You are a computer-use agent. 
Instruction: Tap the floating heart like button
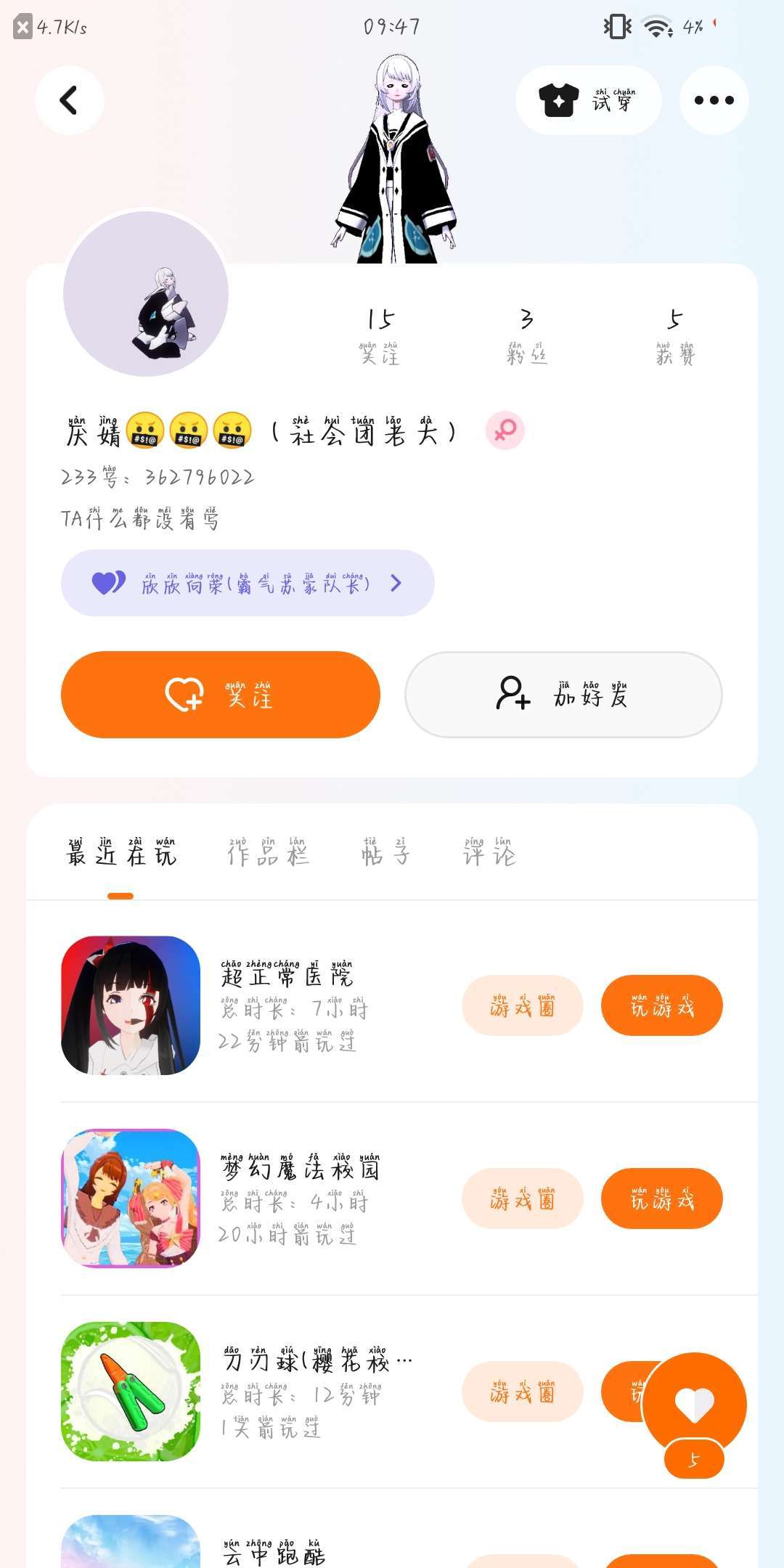pyautogui.click(x=694, y=1405)
